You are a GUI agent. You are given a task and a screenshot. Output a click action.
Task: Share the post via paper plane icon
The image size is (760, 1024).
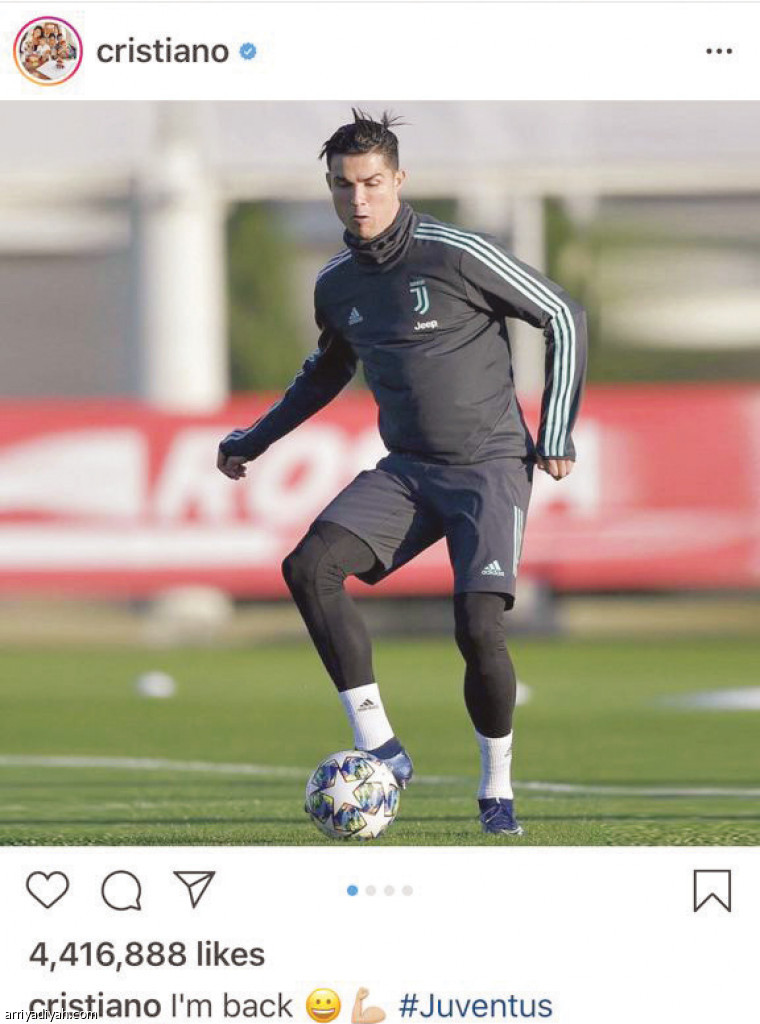pos(194,888)
